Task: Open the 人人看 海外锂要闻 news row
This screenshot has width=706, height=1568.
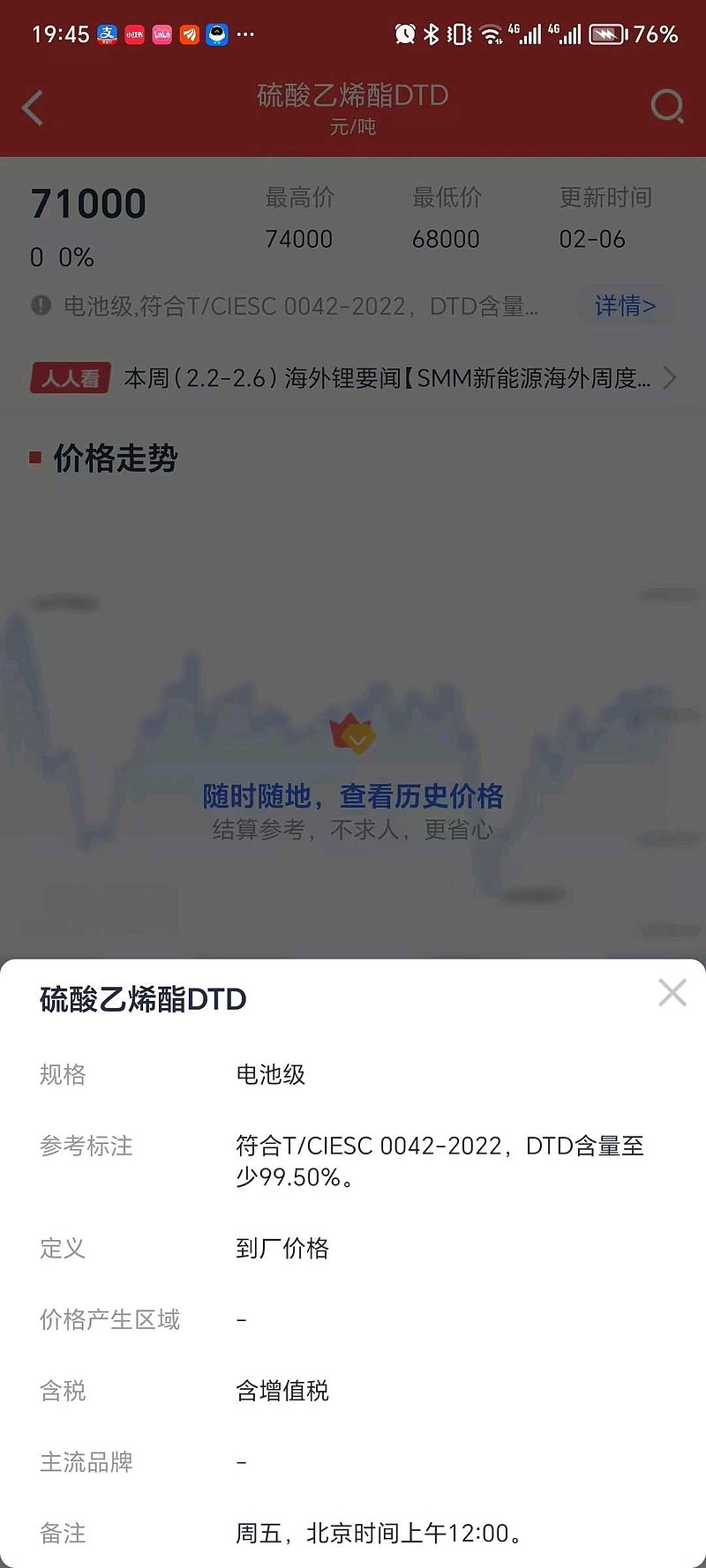Action: [x=354, y=378]
